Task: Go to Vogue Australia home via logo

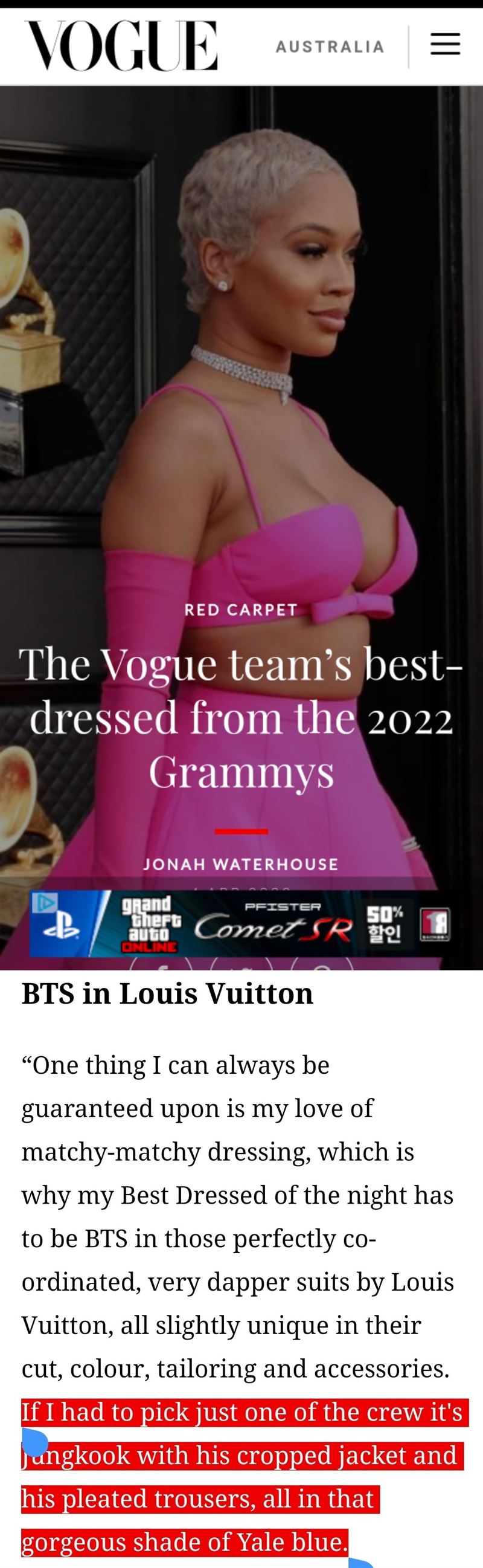Action: [x=121, y=45]
